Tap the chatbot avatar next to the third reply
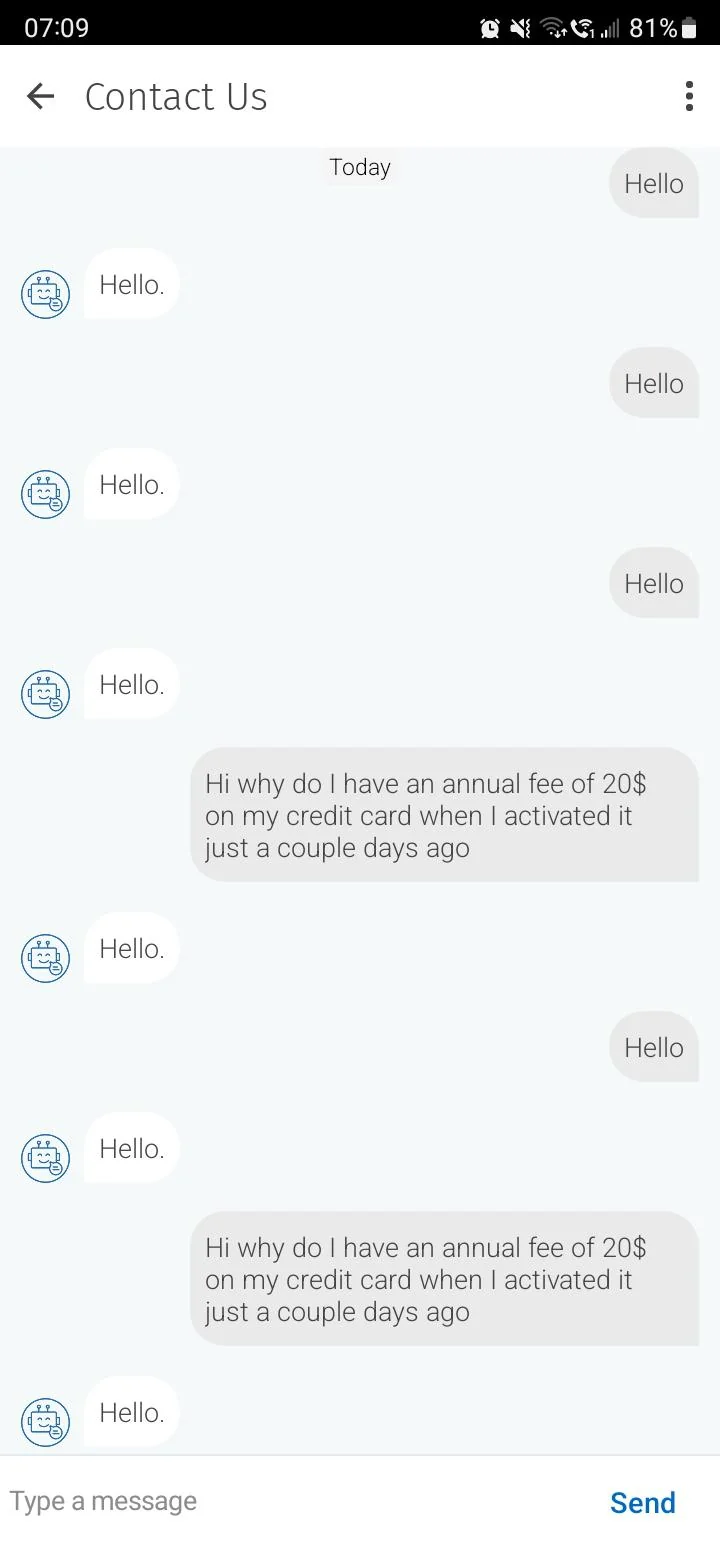This screenshot has width=720, height=1544. coord(45,694)
